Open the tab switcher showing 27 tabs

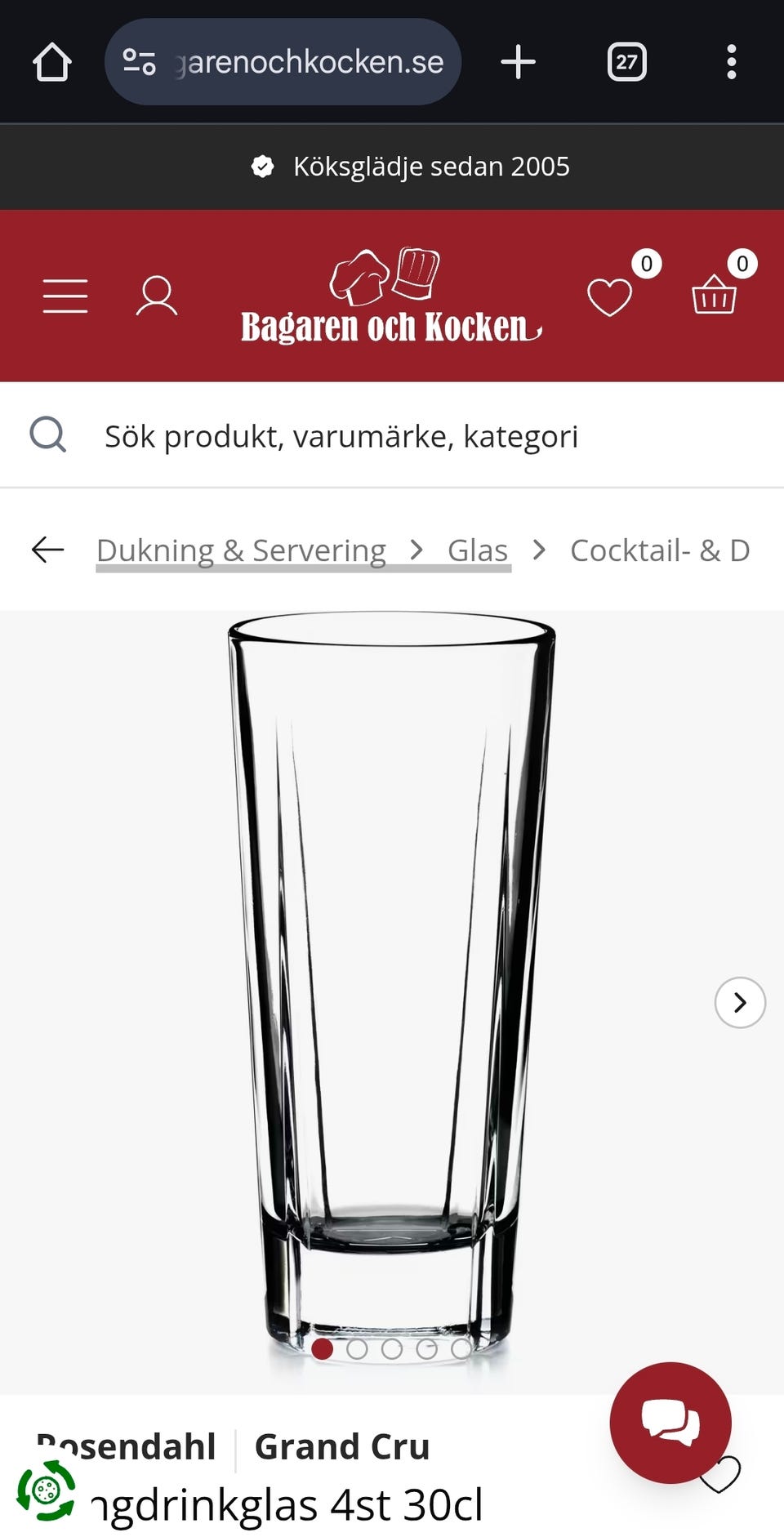pos(626,62)
